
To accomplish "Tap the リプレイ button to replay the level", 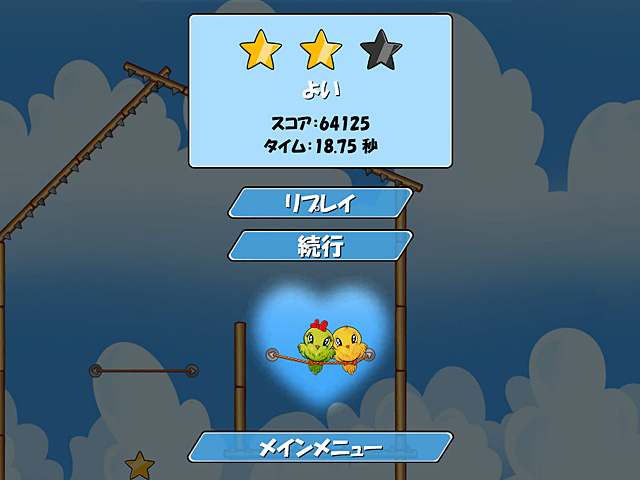I will [320, 202].
